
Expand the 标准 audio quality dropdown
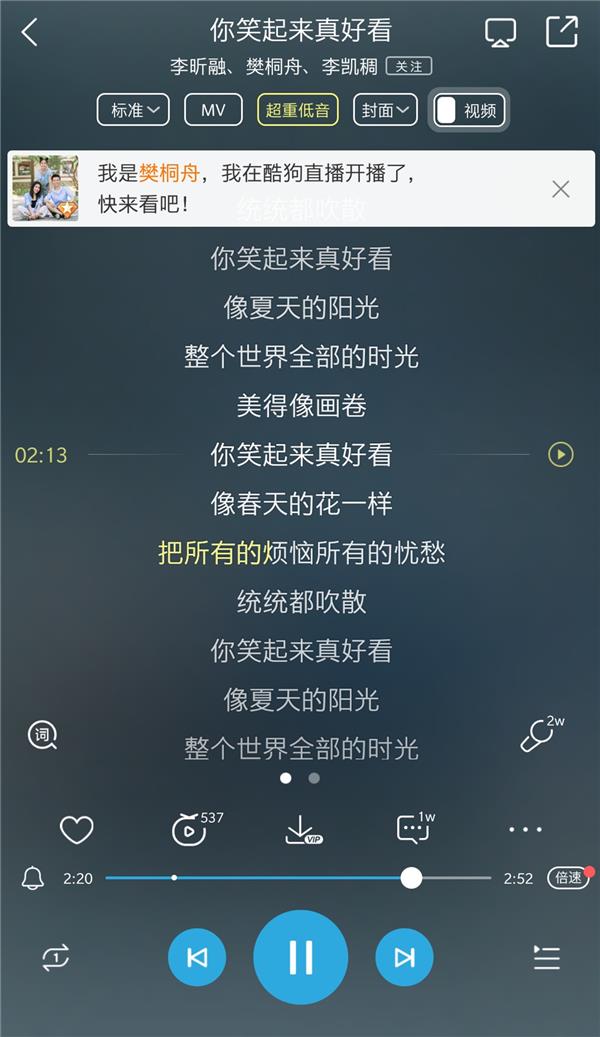(133, 110)
